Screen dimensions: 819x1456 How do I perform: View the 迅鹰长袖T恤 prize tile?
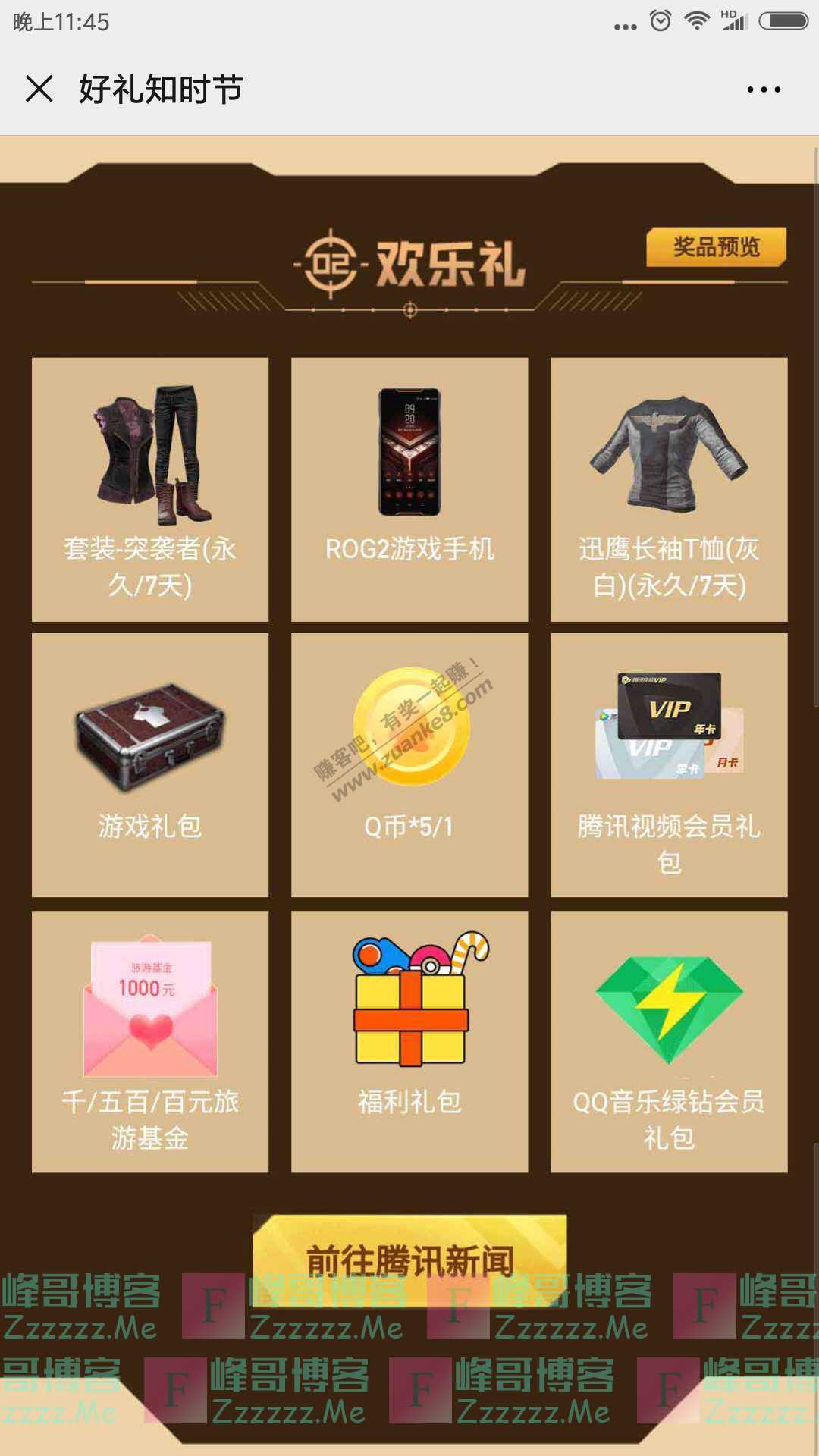(x=669, y=489)
